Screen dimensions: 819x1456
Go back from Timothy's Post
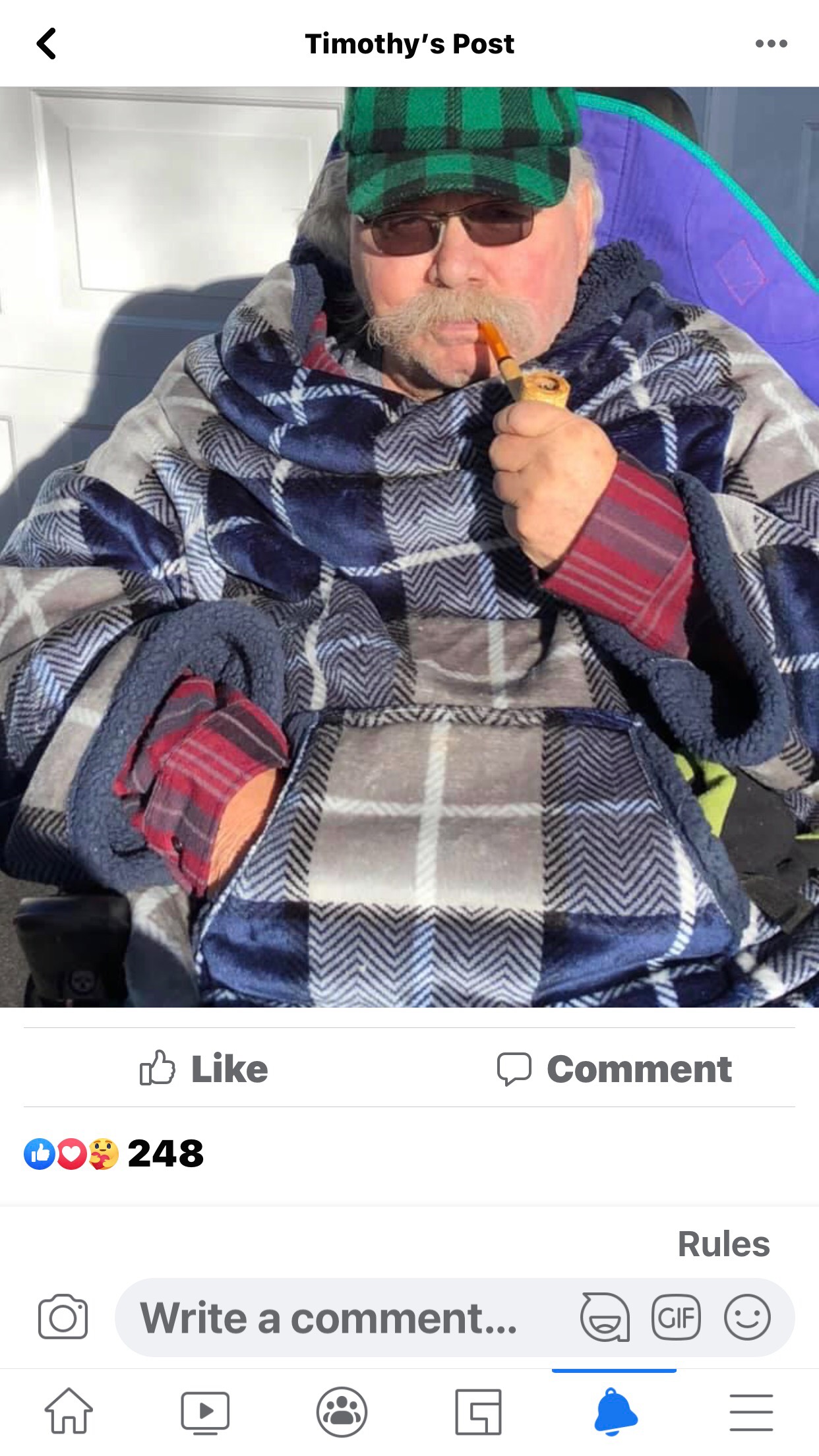coord(46,44)
